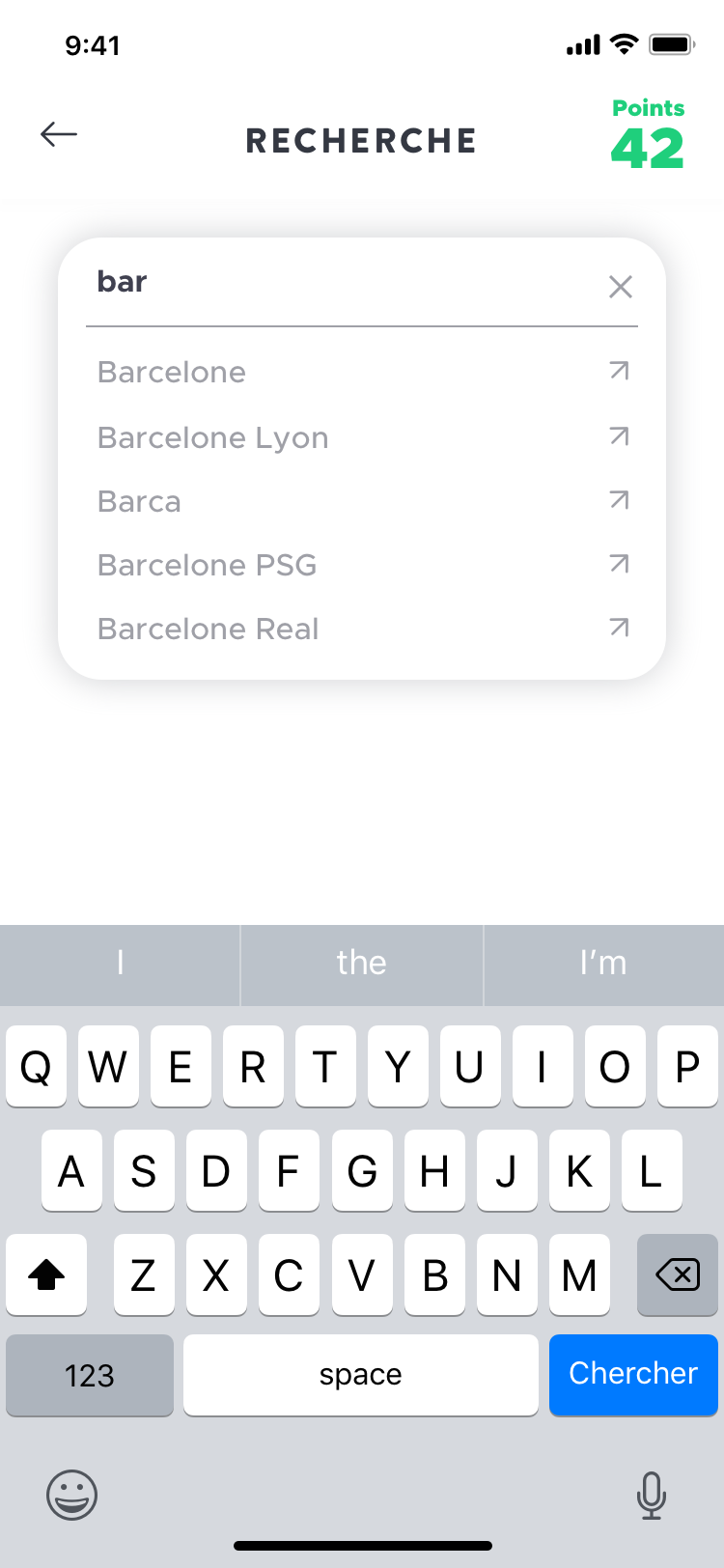
Task: Switch keyboard to 123 numbers layout
Action: click(90, 1375)
